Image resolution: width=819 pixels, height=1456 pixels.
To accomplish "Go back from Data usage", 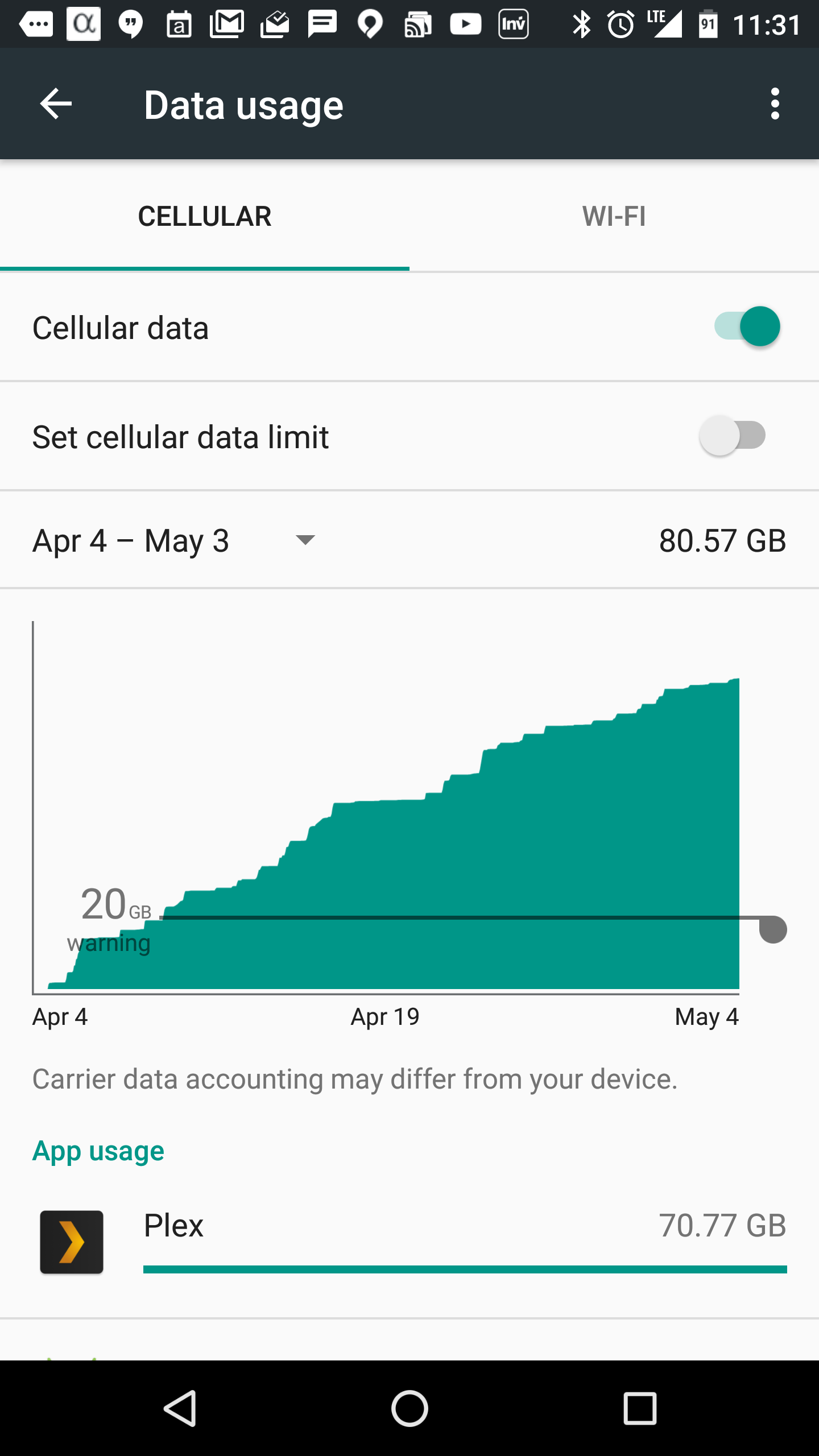I will click(56, 104).
